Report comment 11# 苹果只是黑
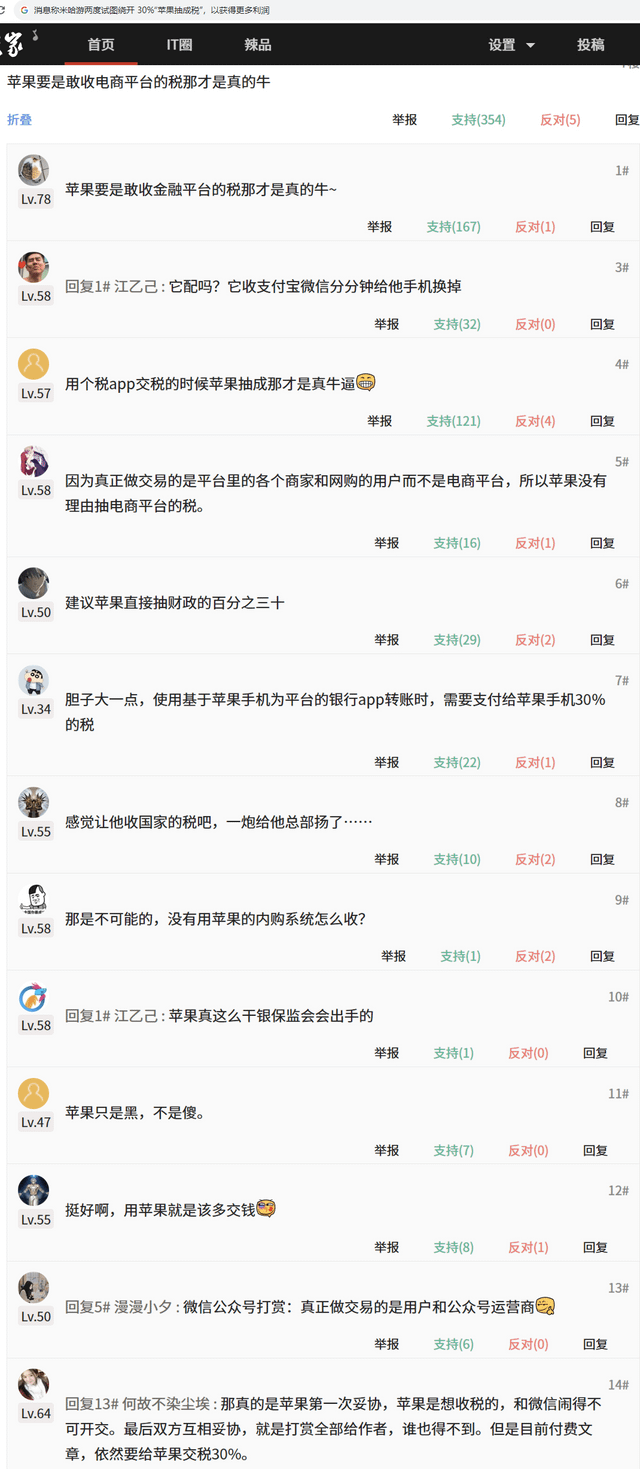The height and width of the screenshot is (1469, 640). (x=387, y=1150)
